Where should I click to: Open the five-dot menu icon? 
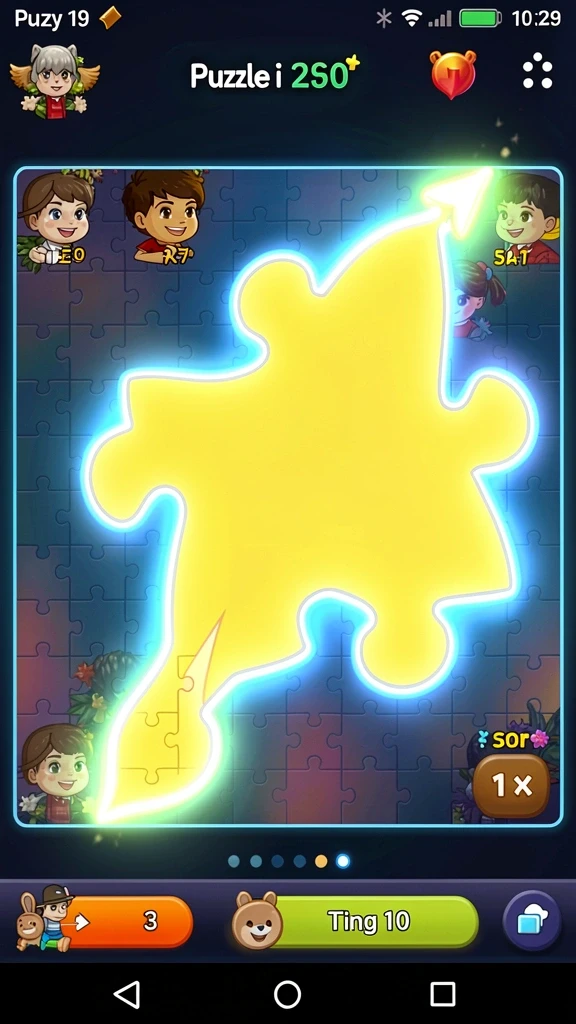[537, 74]
